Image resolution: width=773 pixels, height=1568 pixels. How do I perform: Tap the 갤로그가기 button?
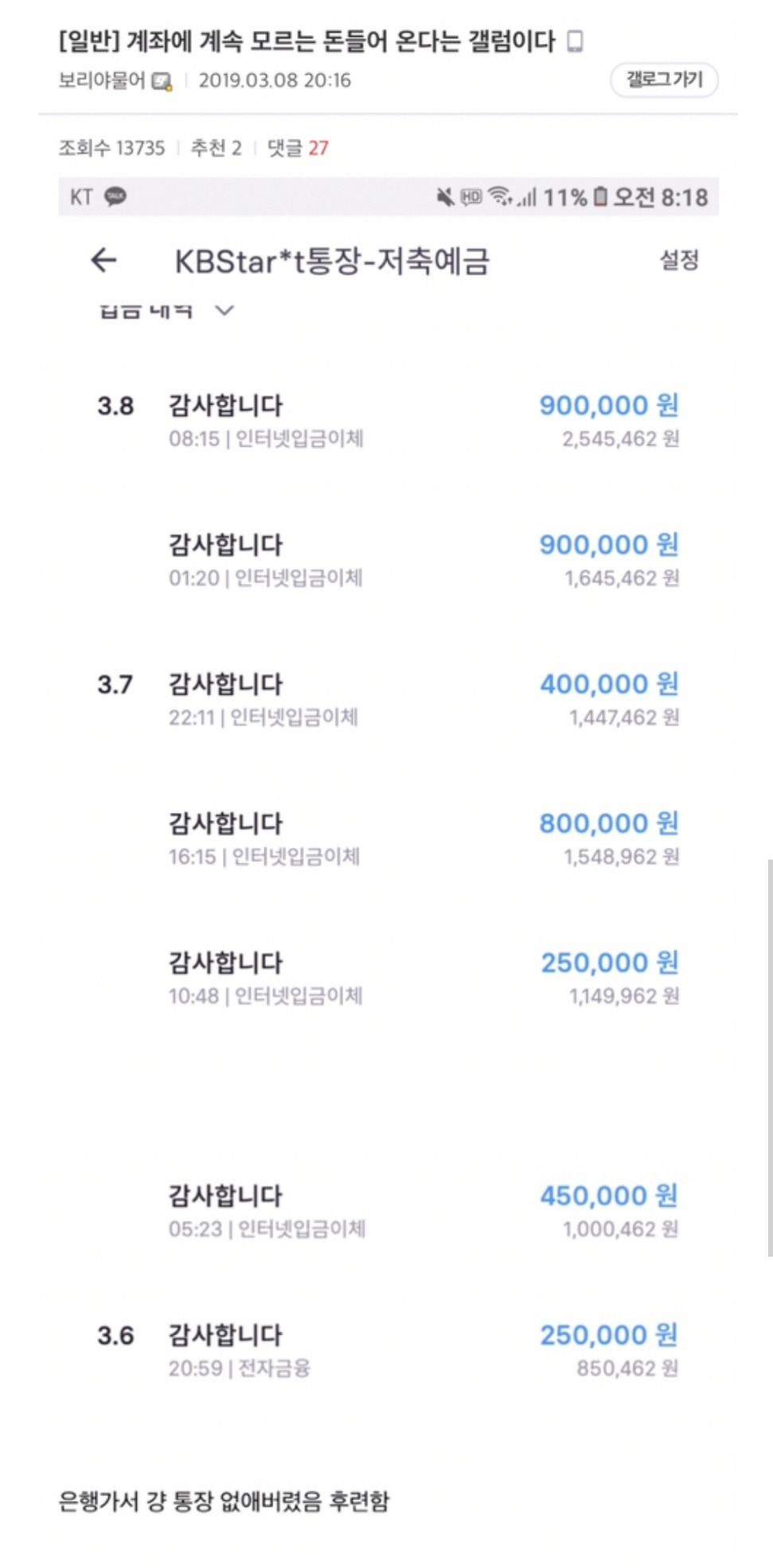664,80
